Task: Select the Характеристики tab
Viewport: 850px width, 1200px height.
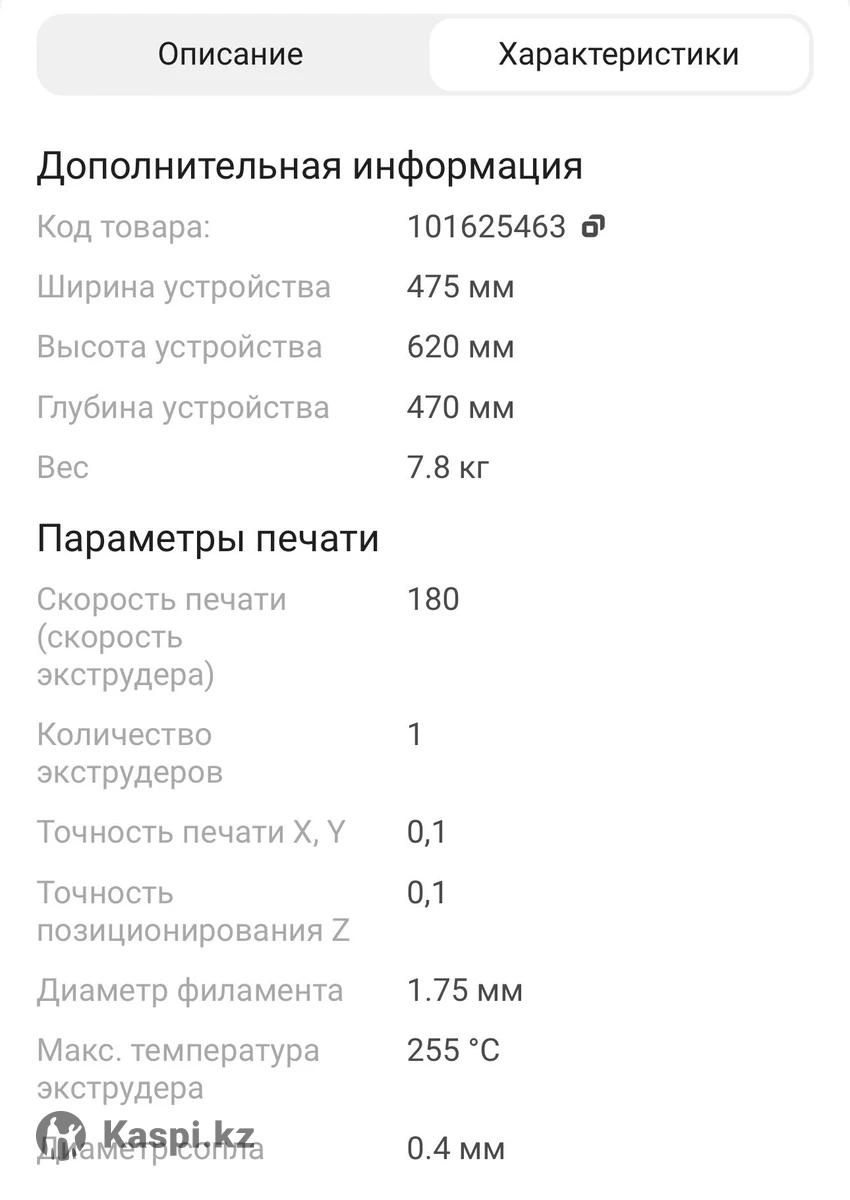Action: pos(618,54)
